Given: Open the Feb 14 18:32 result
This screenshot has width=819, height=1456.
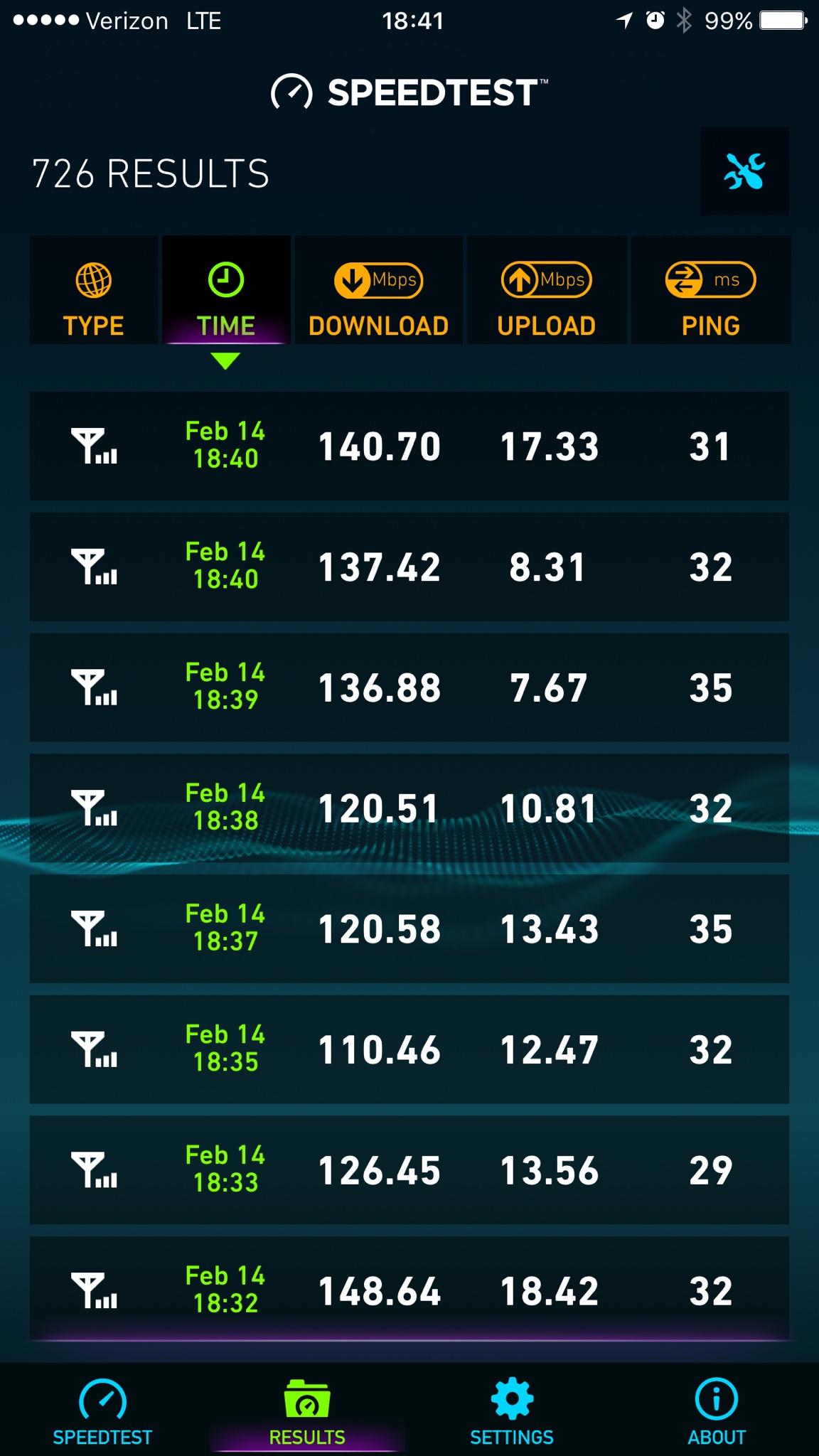Looking at the screenshot, I should (x=409, y=1289).
